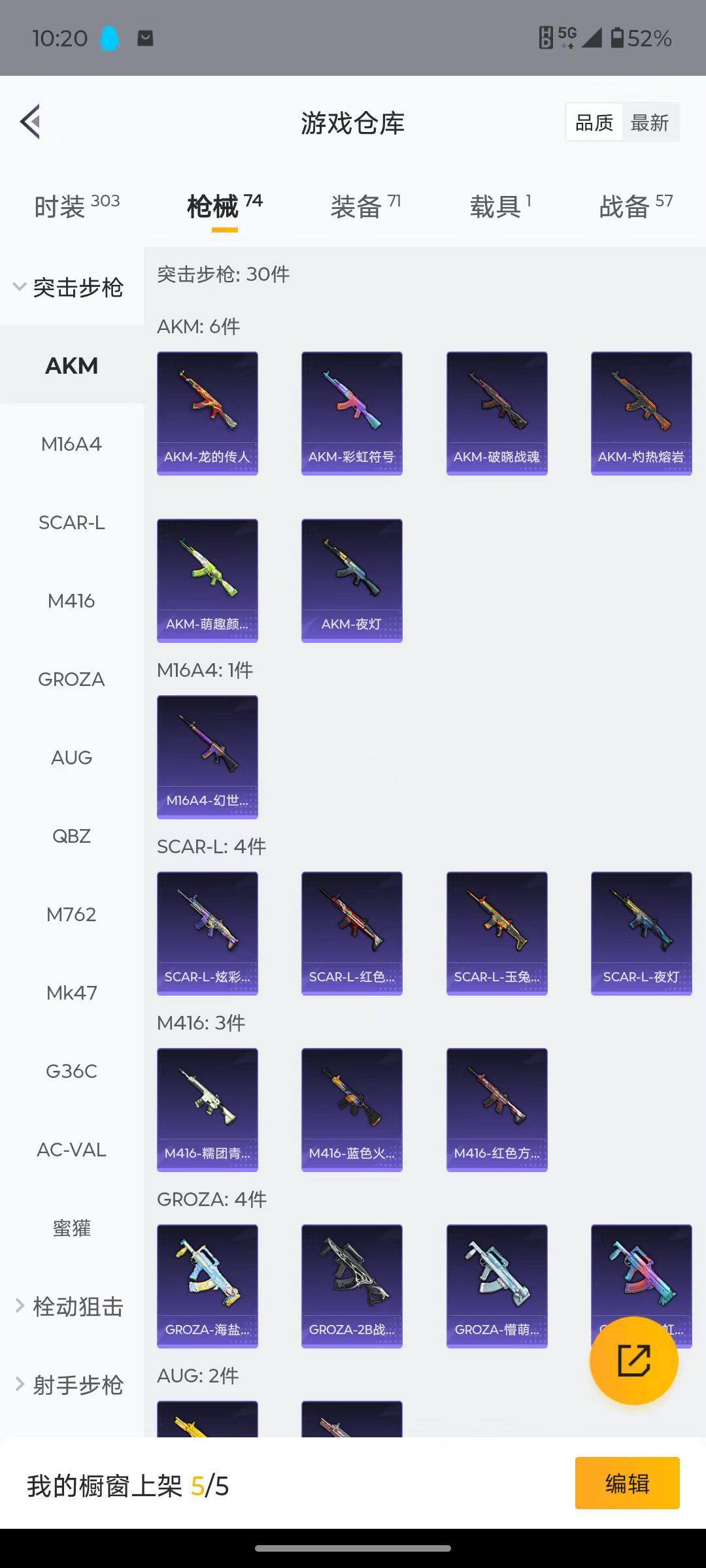The image size is (706, 1568).
Task: Switch to the 时装 tab
Action: pos(76,206)
